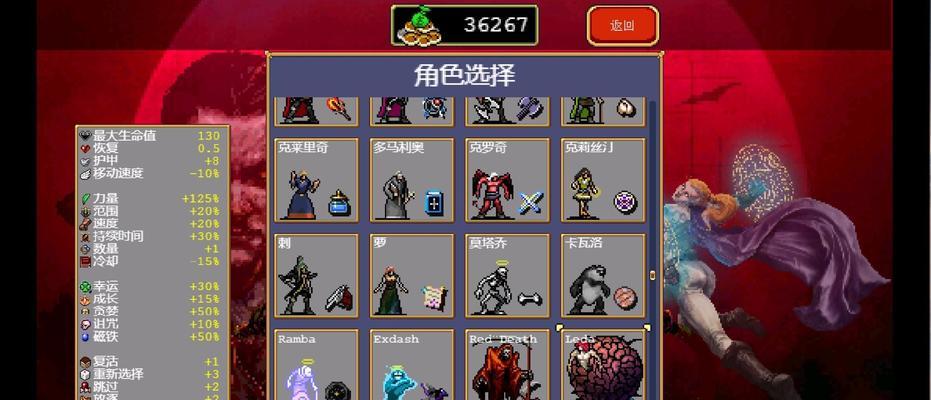Select skeleton character 莫塔乔
931x400 pixels.
pyautogui.click(x=508, y=276)
